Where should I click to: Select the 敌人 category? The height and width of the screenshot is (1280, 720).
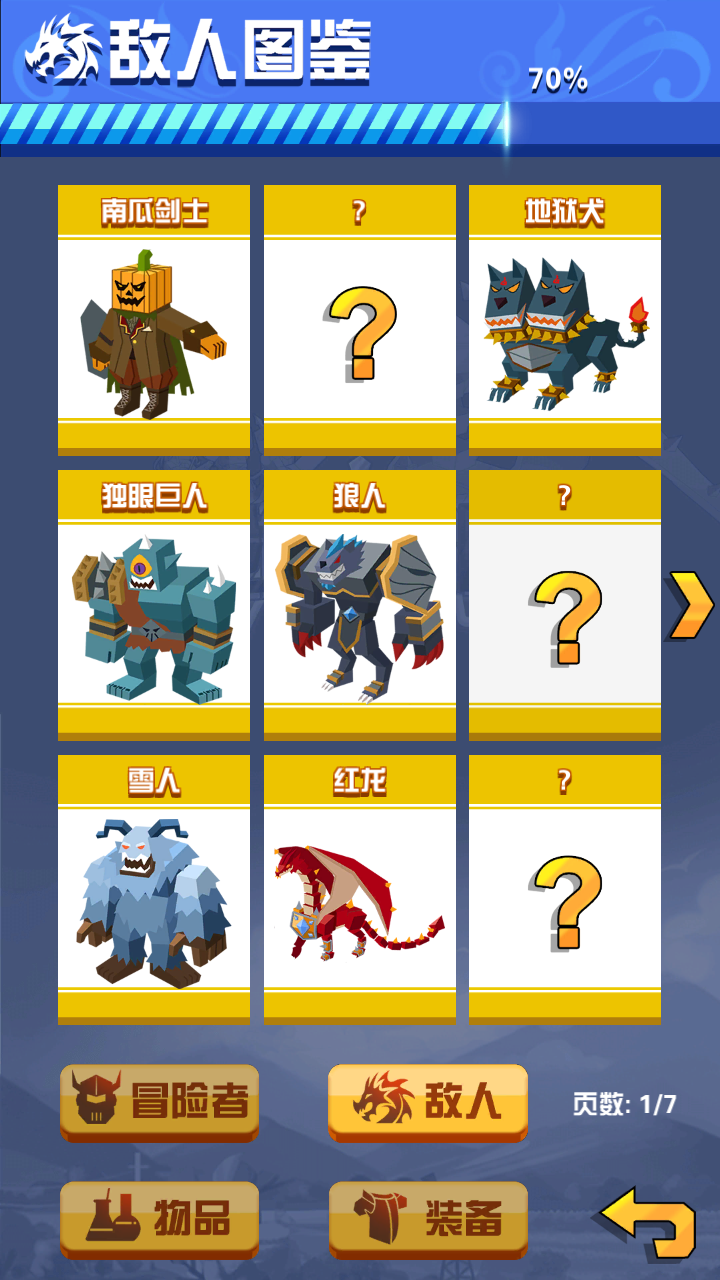tap(428, 1102)
